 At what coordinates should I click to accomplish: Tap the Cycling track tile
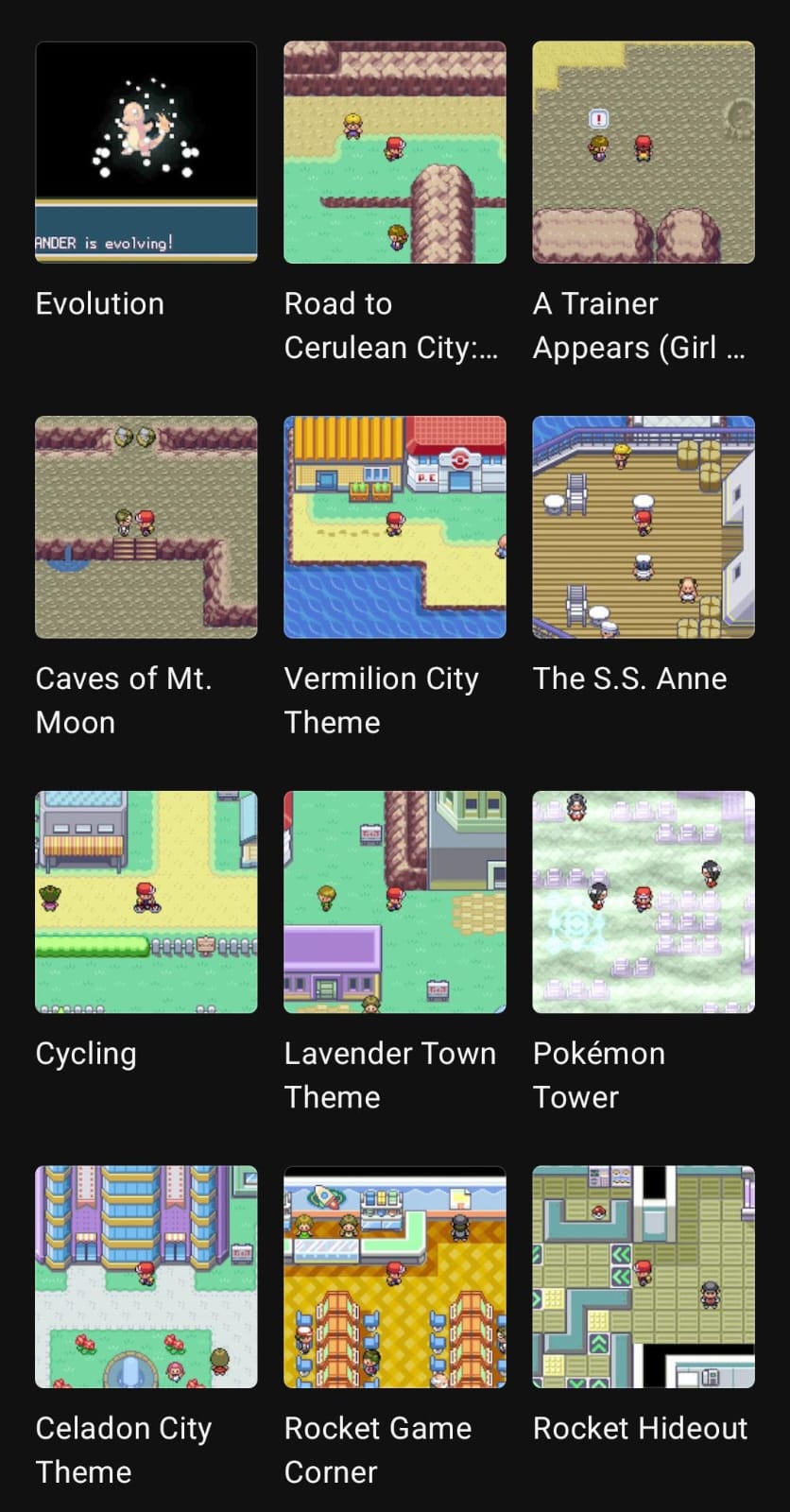146,902
